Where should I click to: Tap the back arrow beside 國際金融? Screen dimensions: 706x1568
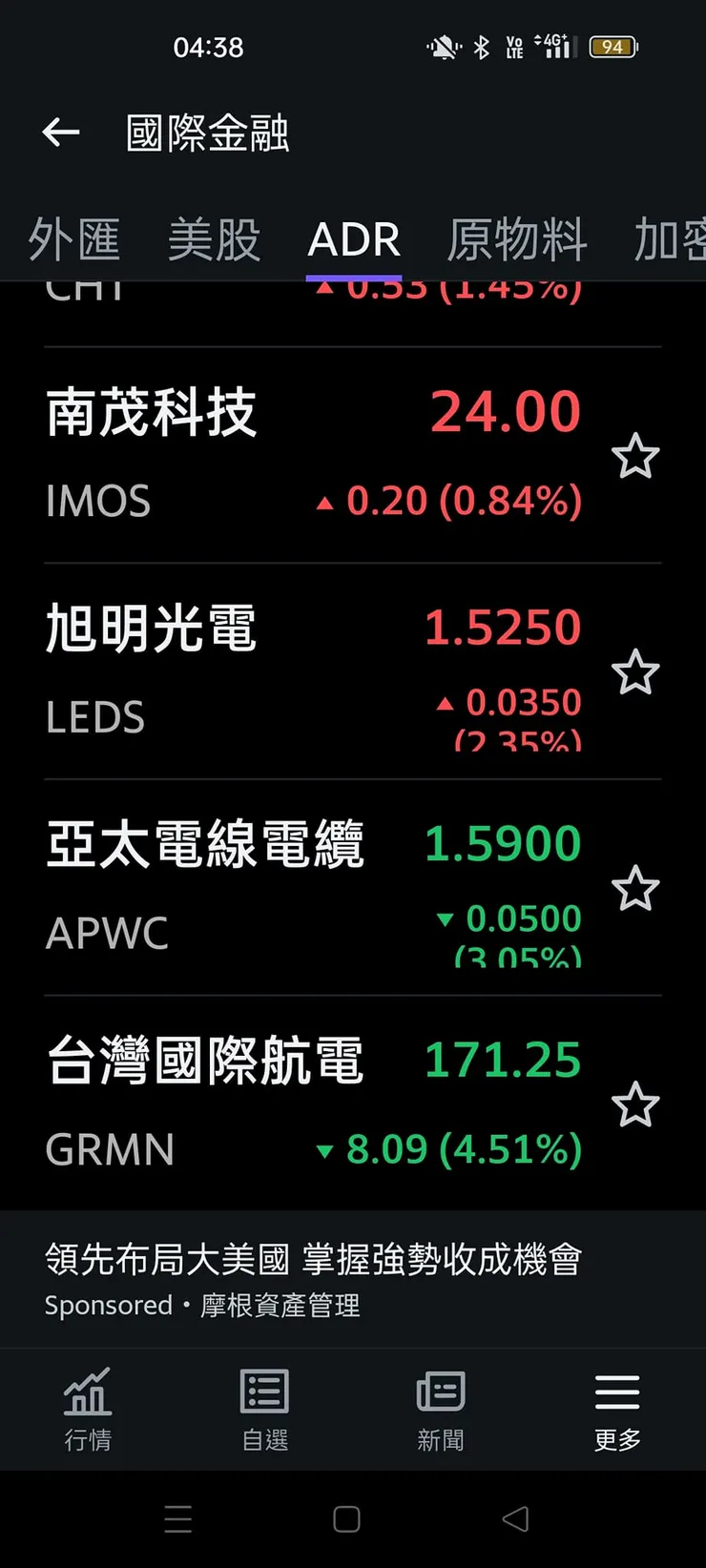(x=60, y=132)
